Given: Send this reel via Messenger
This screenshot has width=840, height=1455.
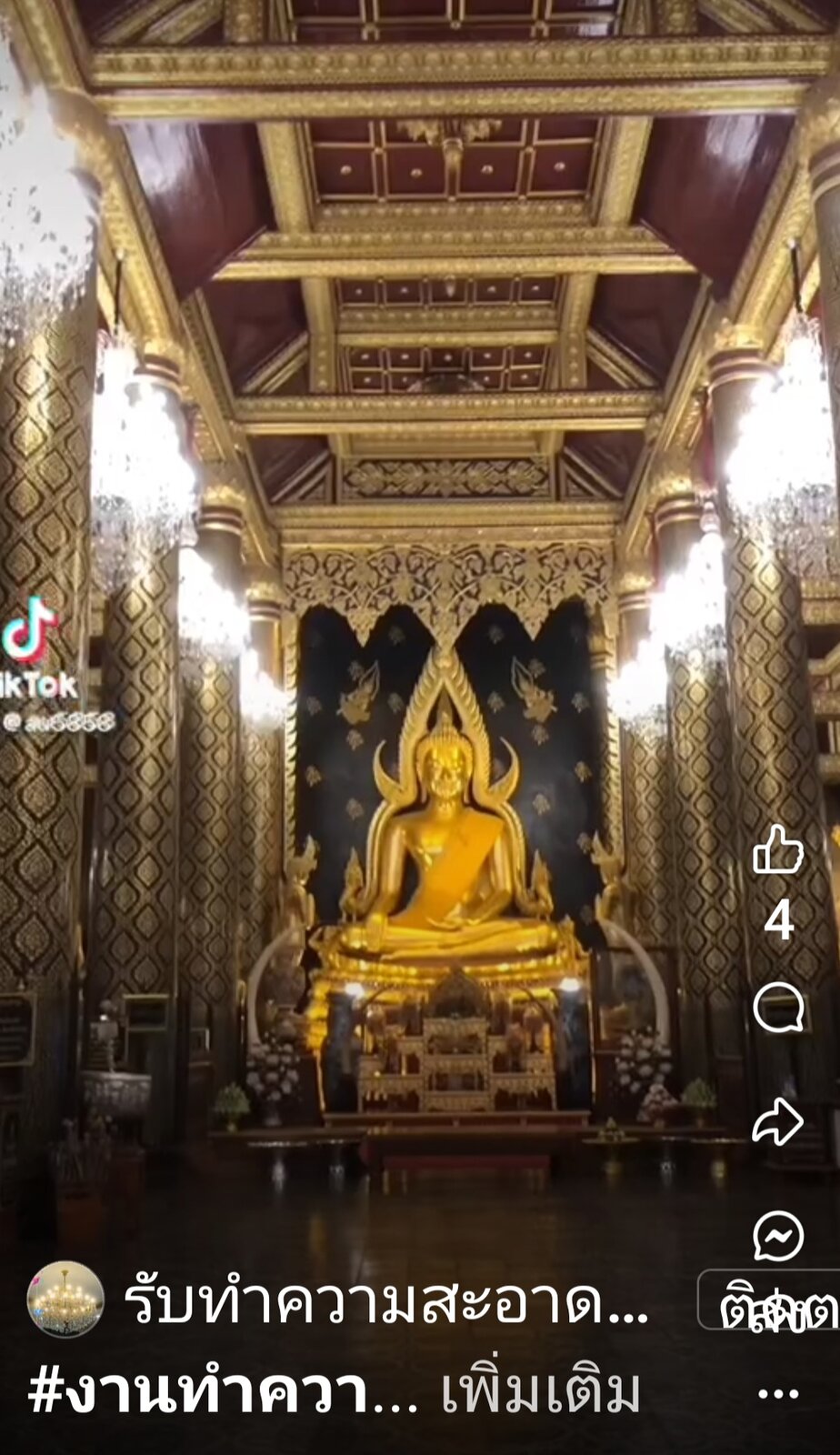Looking at the screenshot, I should [778, 1236].
